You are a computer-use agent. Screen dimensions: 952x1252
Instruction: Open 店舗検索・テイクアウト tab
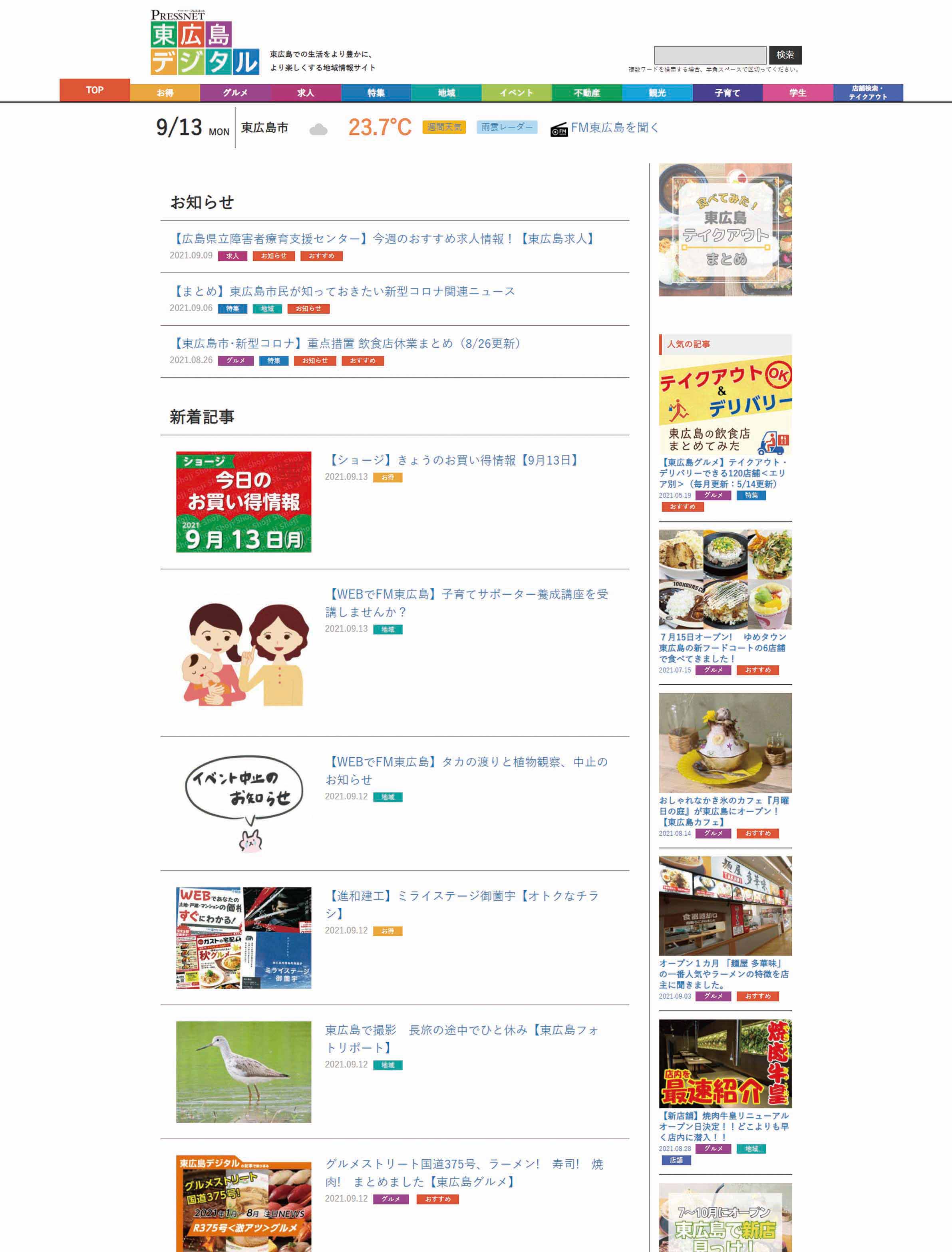(x=868, y=92)
